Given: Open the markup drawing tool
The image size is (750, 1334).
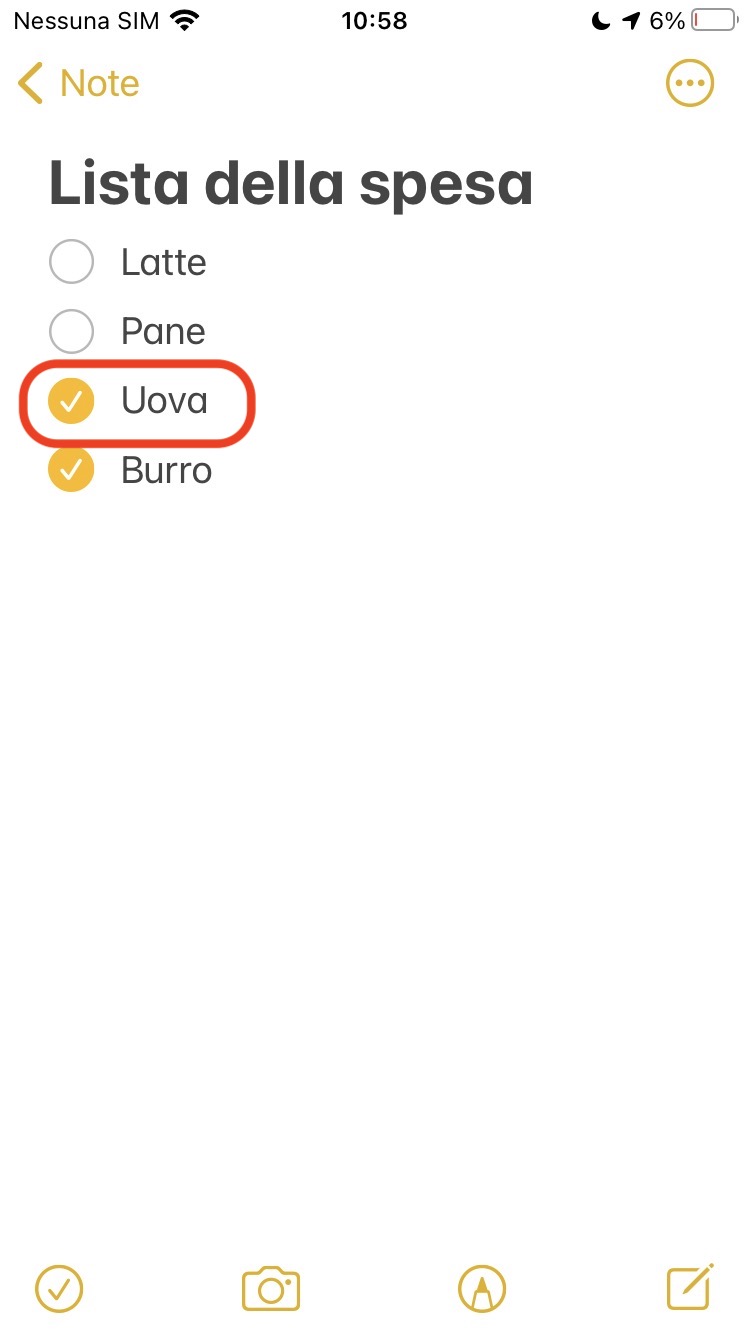Looking at the screenshot, I should [482, 1288].
